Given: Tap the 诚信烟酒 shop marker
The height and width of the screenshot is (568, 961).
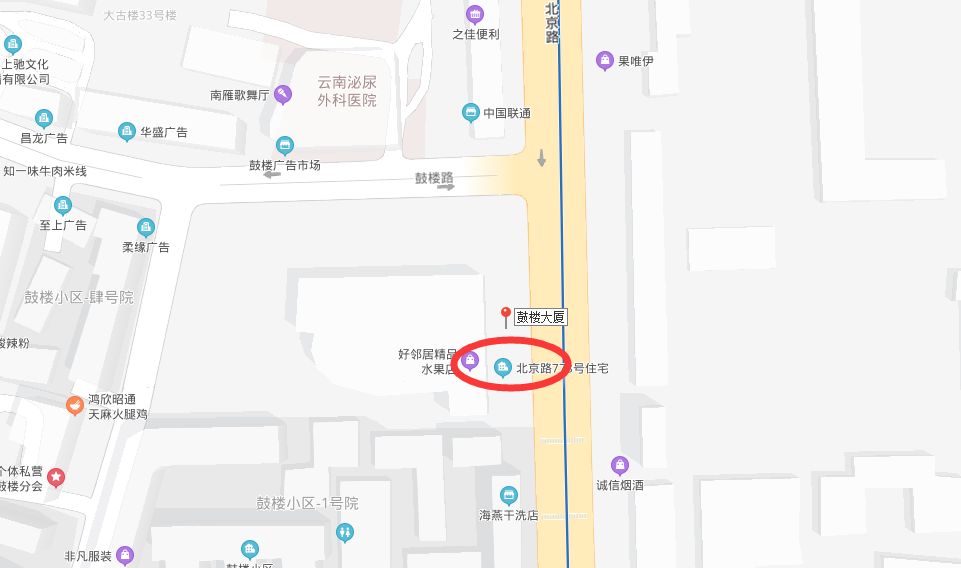Looking at the screenshot, I should click(x=620, y=465).
